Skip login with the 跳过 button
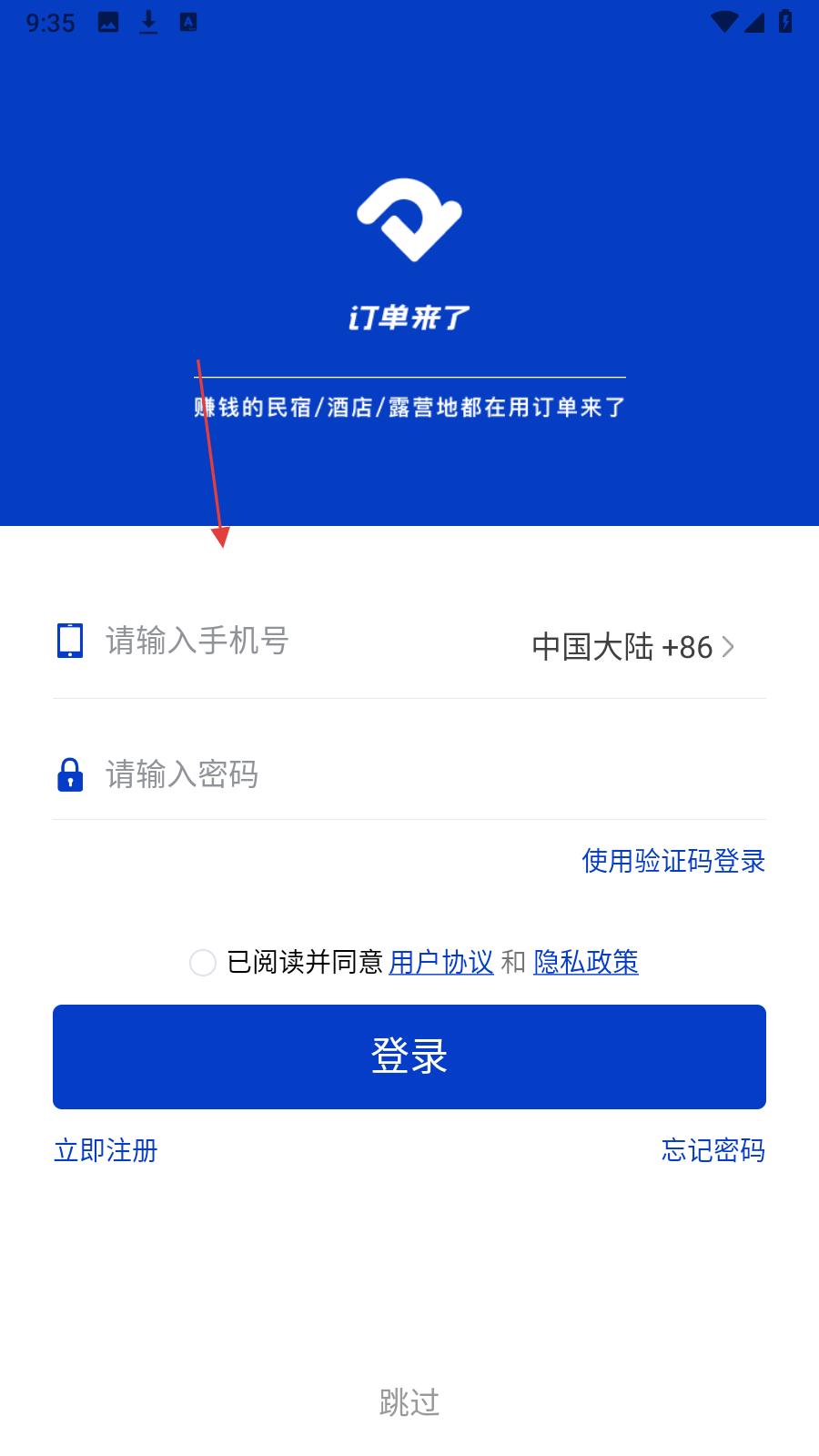This screenshot has width=819, height=1456. tap(409, 1402)
